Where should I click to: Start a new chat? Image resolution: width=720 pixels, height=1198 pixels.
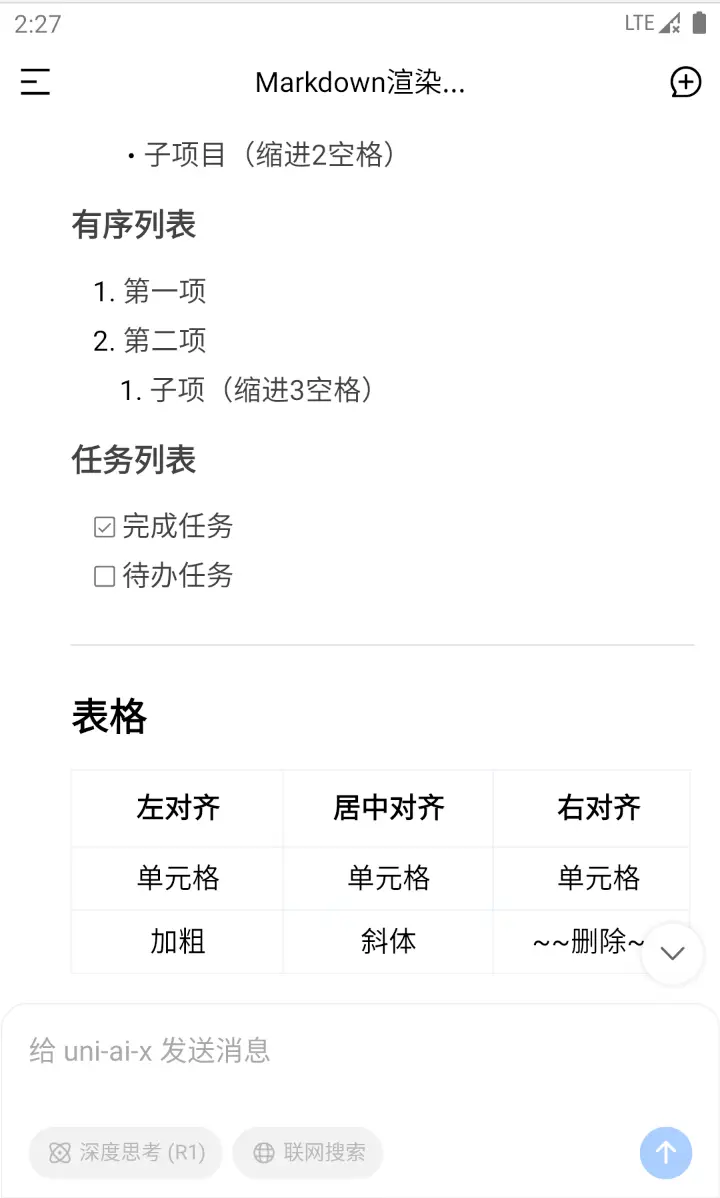pos(685,82)
